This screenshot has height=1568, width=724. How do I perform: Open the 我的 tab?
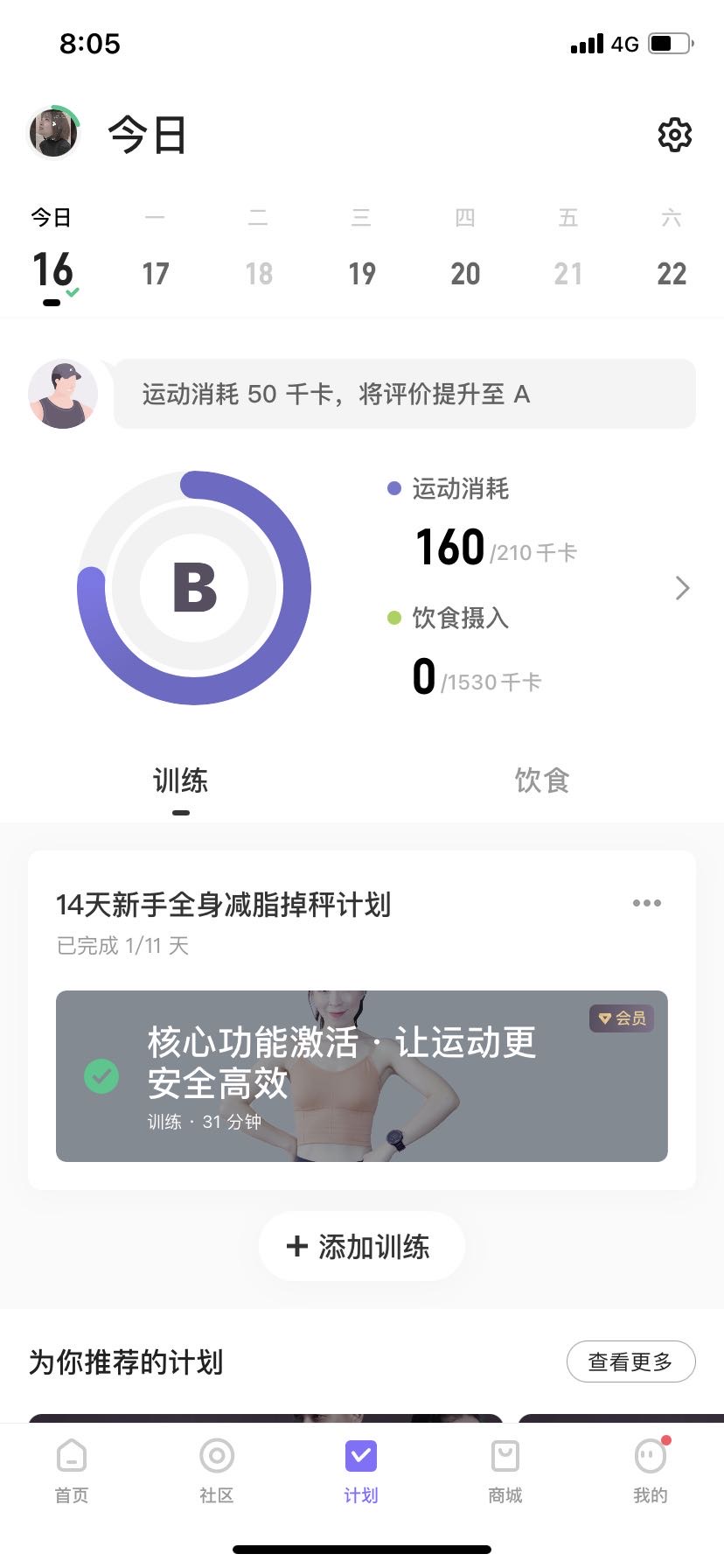click(x=650, y=1472)
